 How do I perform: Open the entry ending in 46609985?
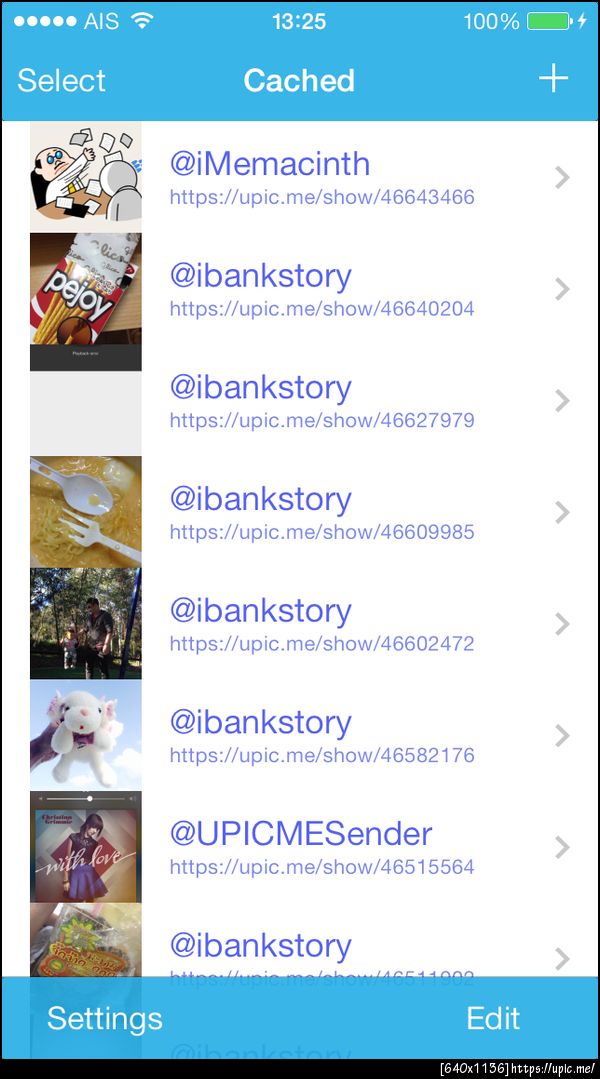tap(320, 512)
